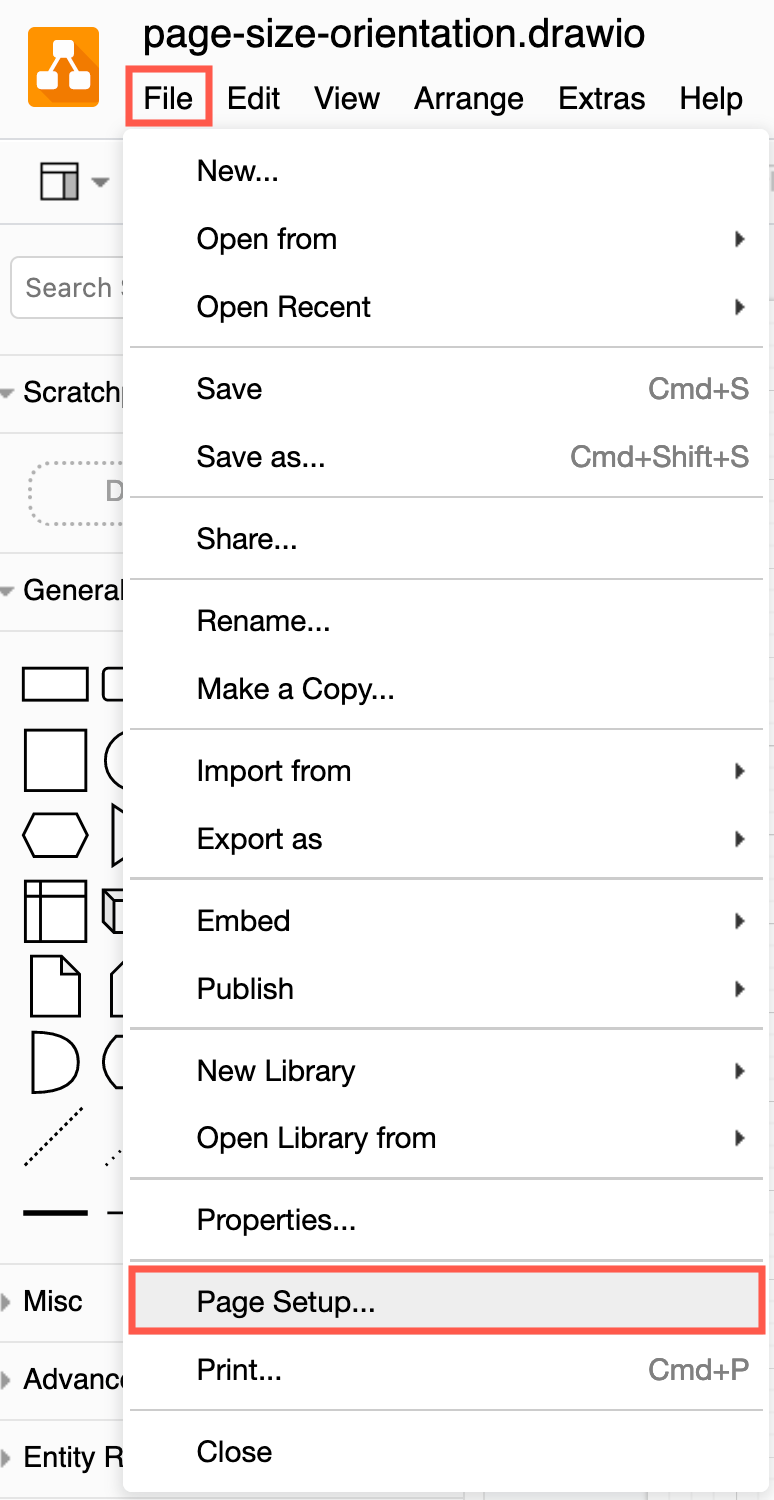Select the square shape
The image size is (774, 1500).
(55, 760)
